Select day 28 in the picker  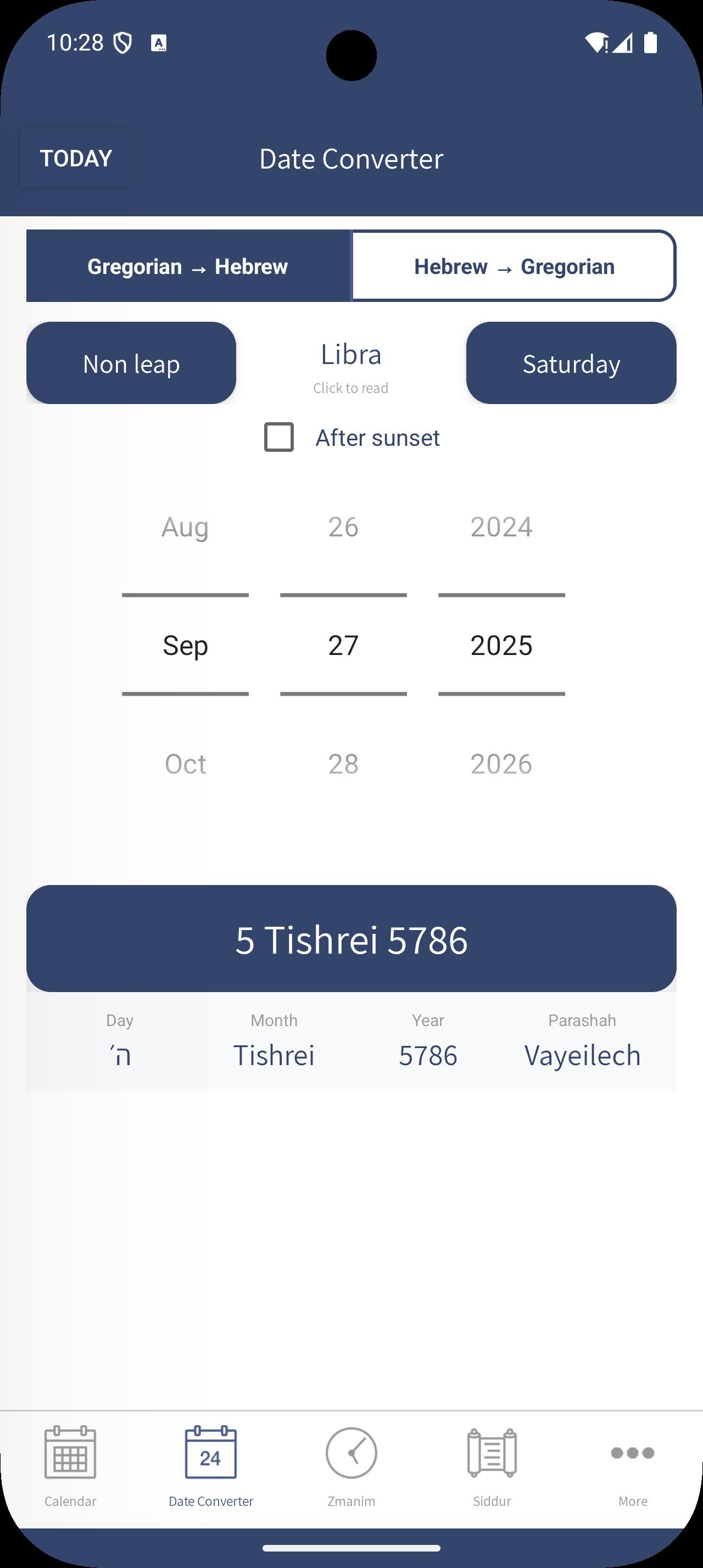point(343,763)
